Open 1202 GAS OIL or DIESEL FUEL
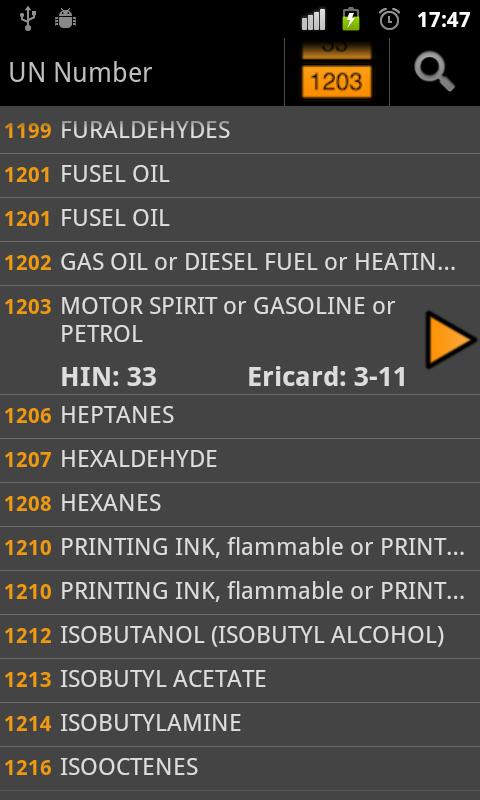This screenshot has width=480, height=800. click(x=240, y=263)
